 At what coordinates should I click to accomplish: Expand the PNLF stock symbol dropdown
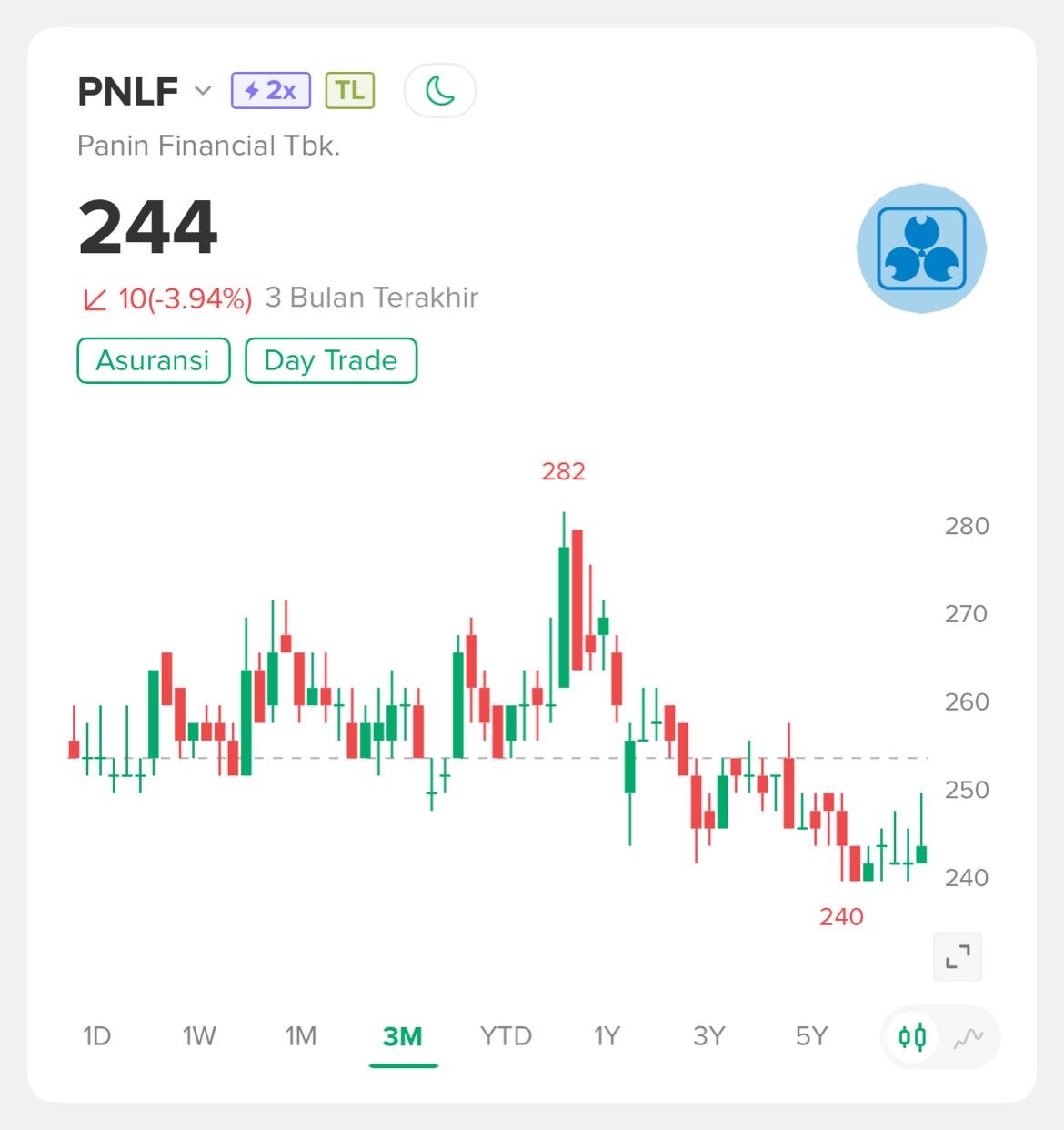click(203, 91)
